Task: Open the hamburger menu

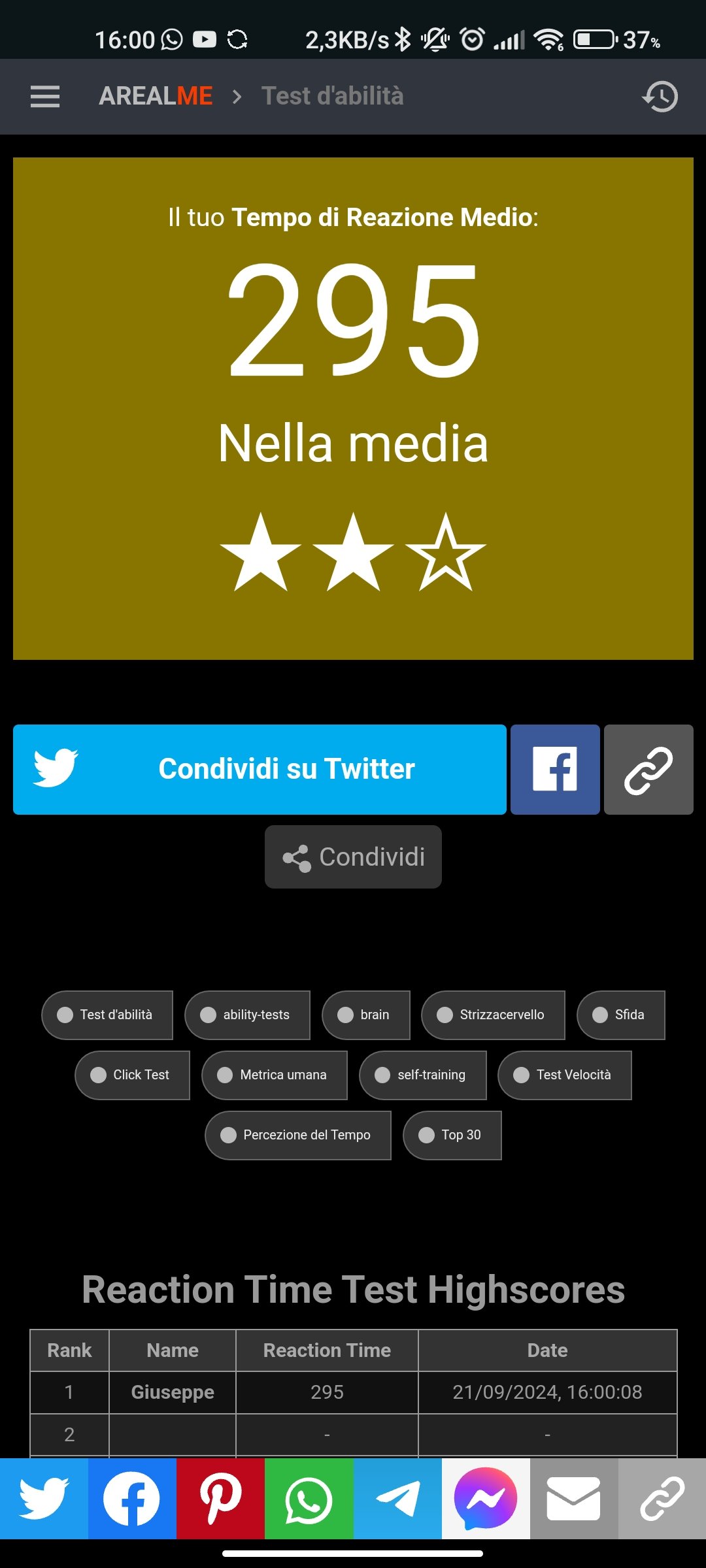Action: click(45, 97)
